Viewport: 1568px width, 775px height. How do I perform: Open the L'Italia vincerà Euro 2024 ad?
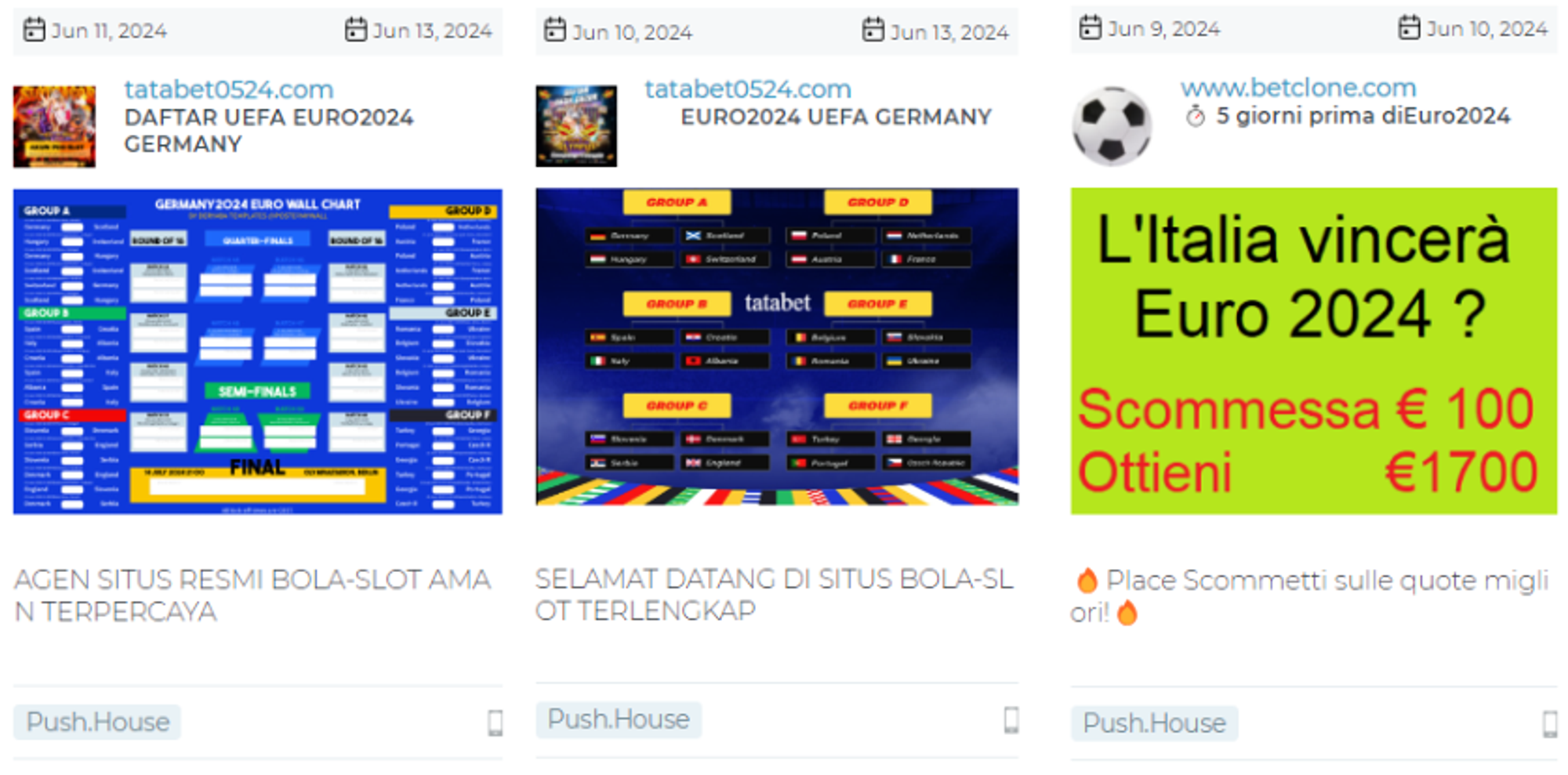(1313, 351)
